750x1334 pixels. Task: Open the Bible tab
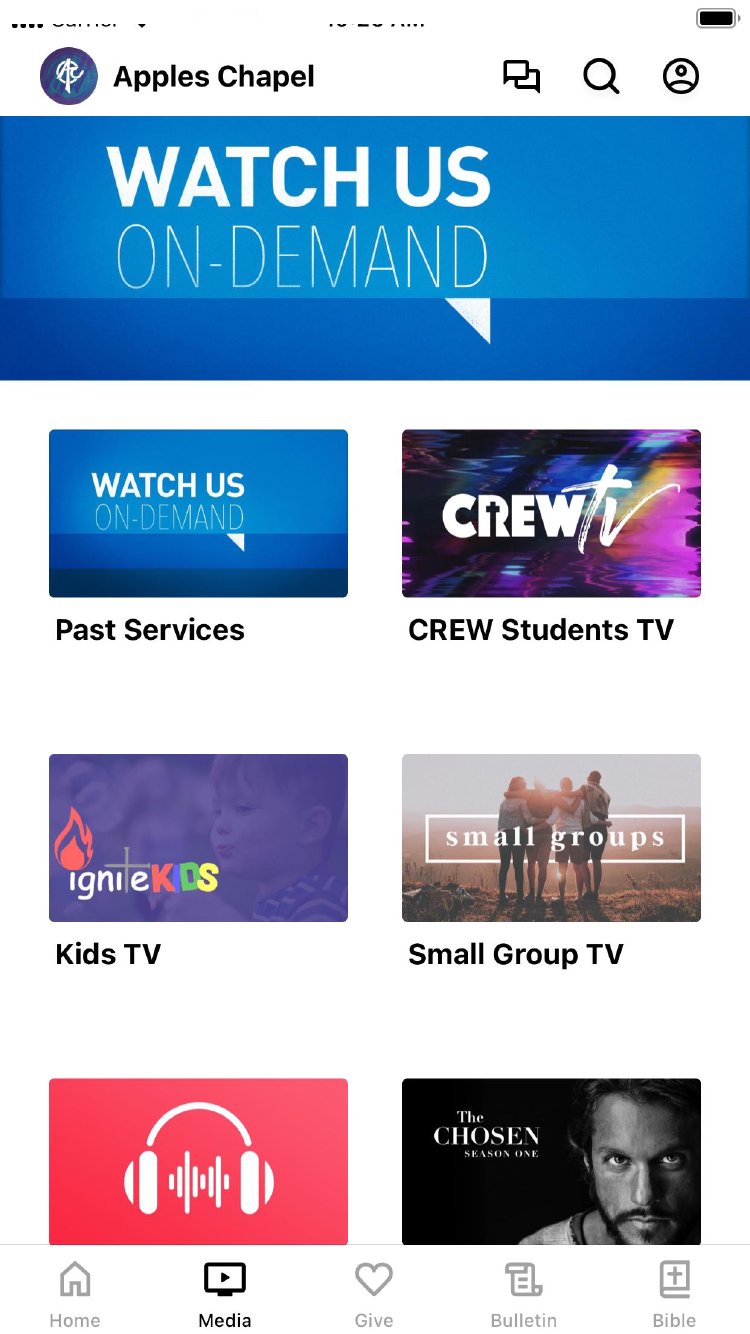tap(674, 1293)
